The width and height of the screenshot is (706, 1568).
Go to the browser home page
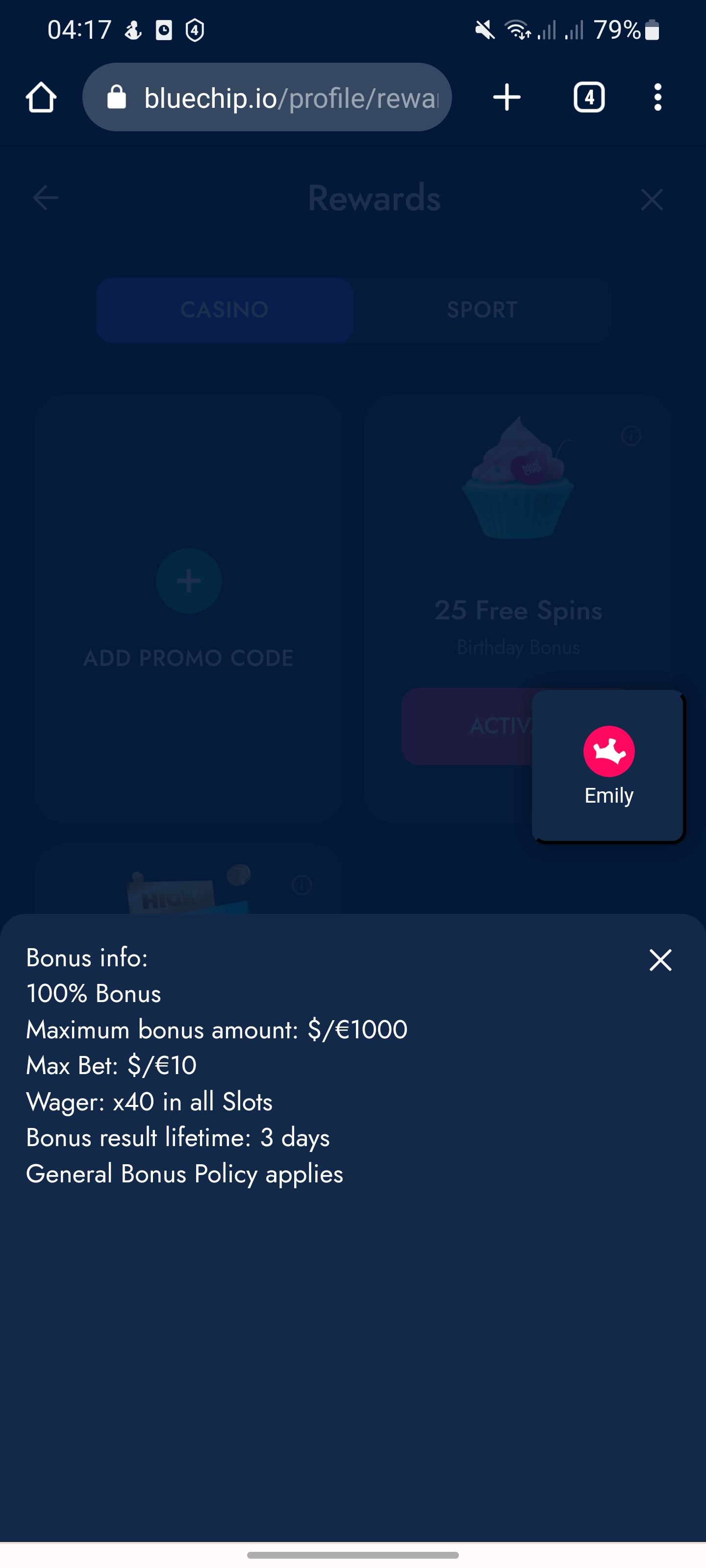point(41,98)
